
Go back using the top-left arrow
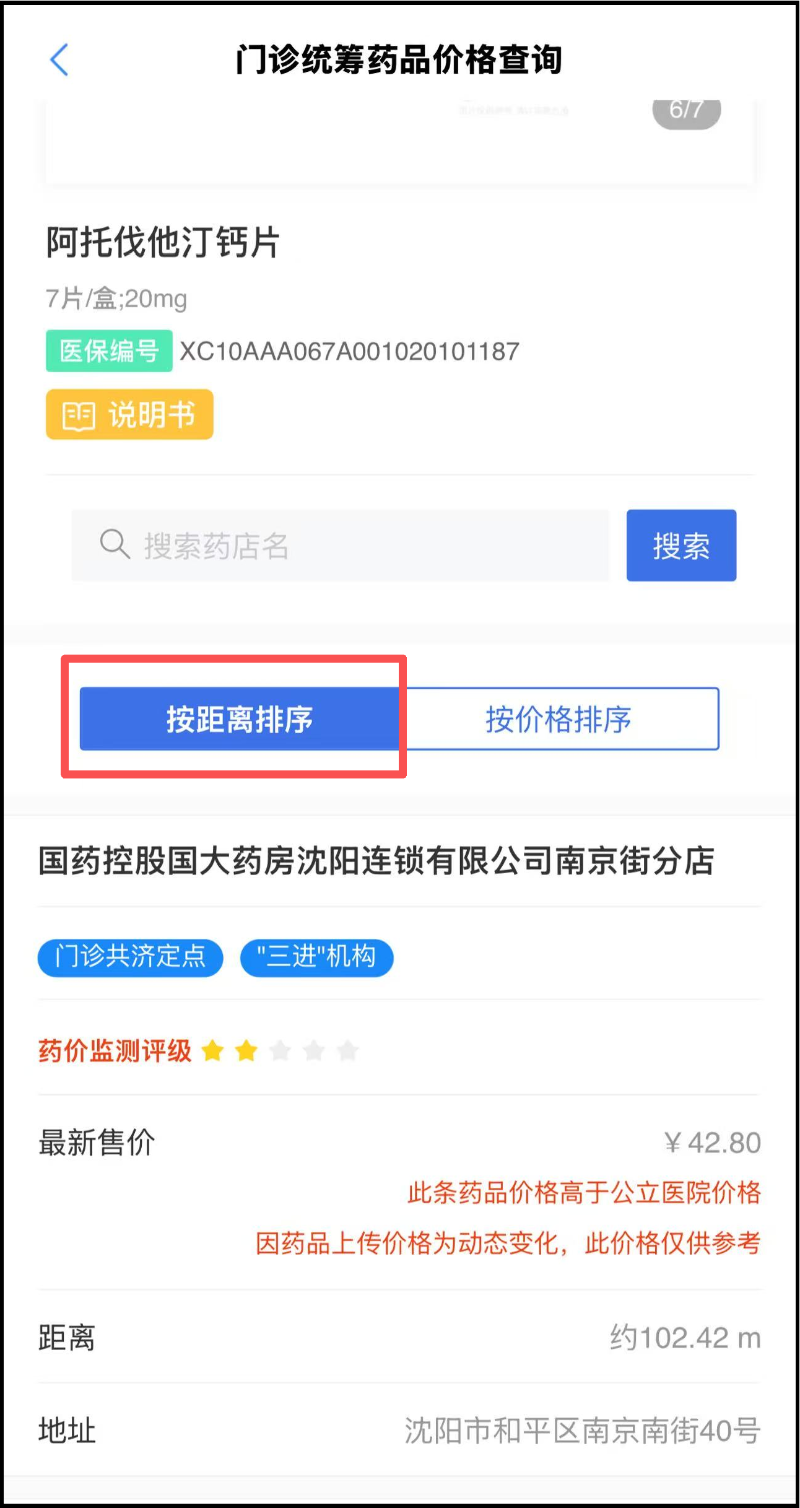59,60
